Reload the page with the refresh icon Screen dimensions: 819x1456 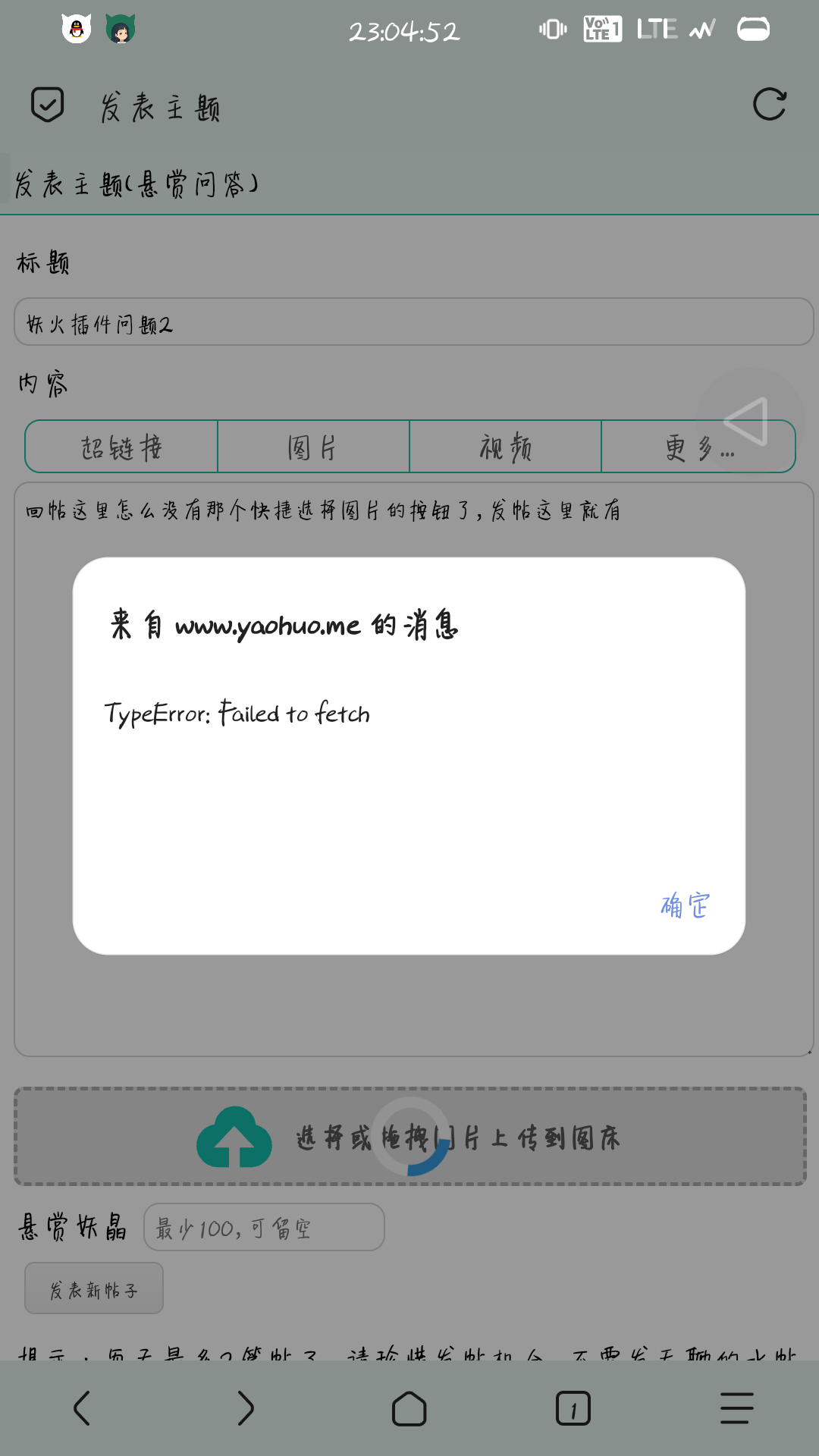(770, 105)
